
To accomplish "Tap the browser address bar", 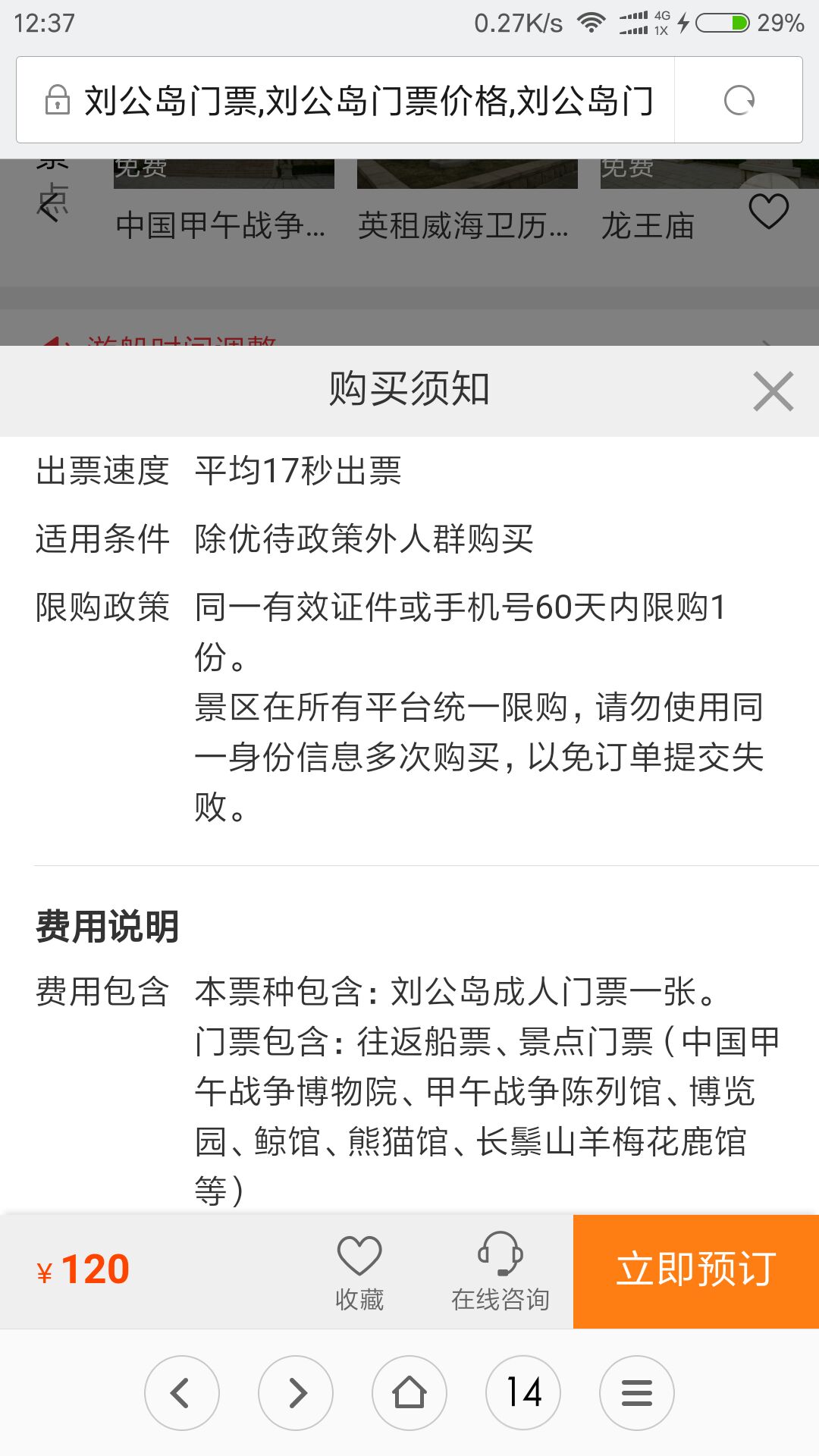I will [368, 100].
